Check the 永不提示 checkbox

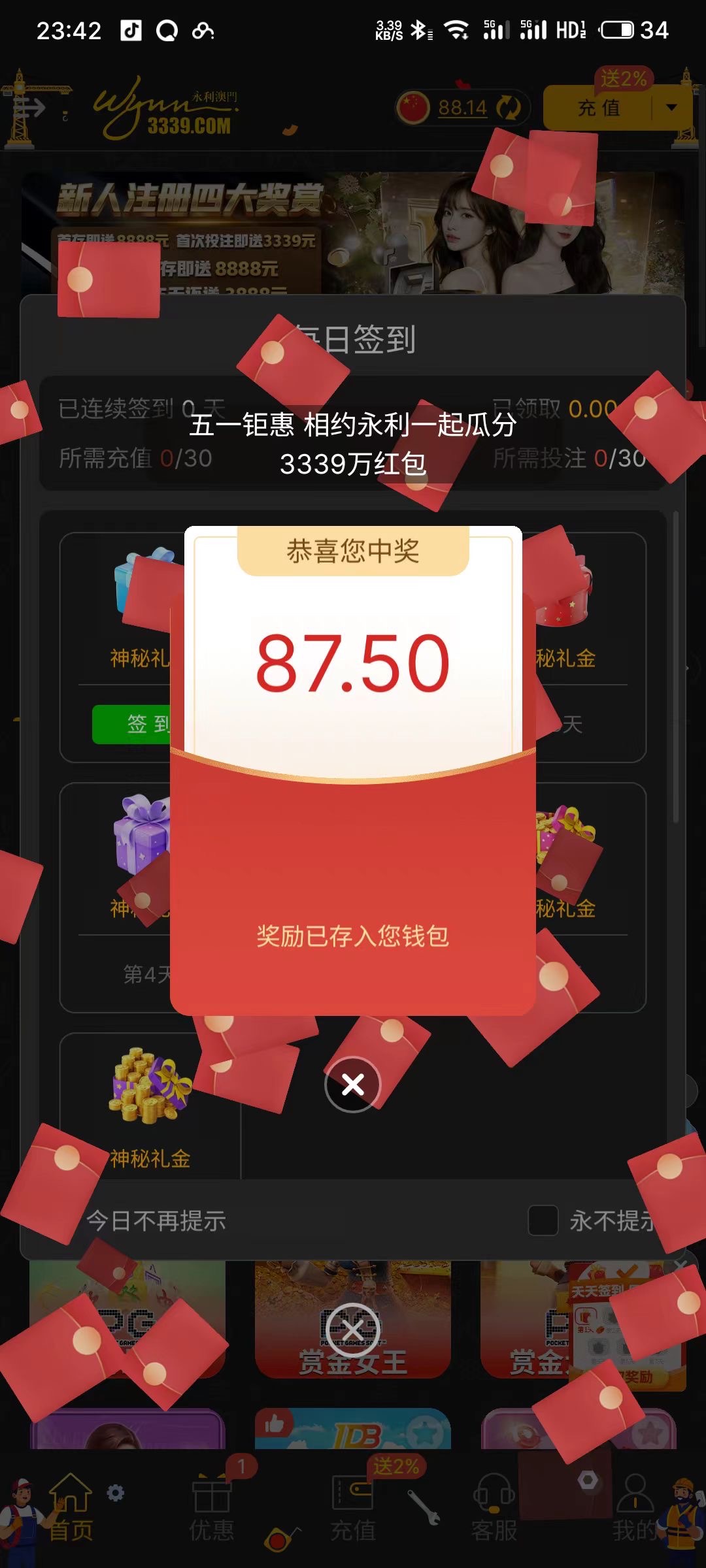(543, 1220)
